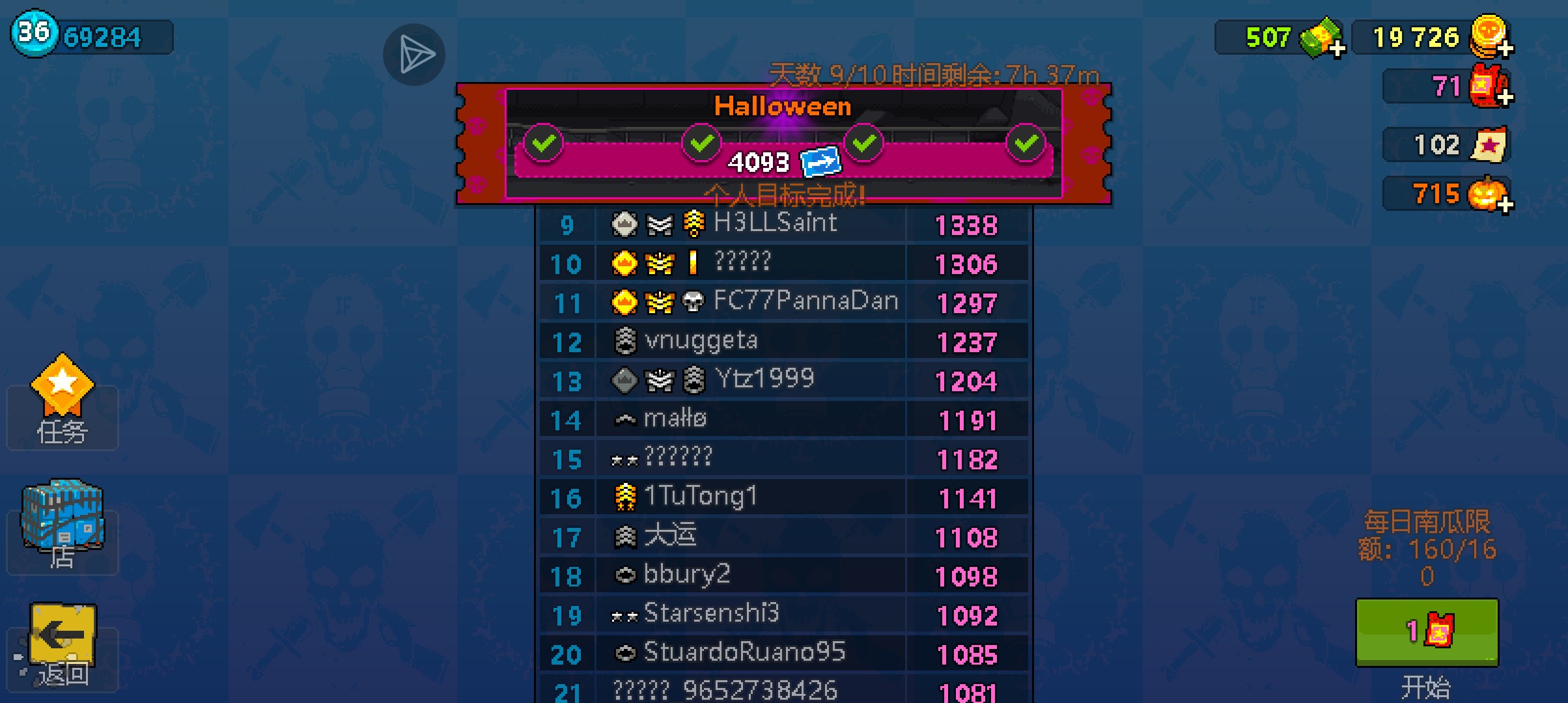
Task: Get more red tickets via the 71 plus
Action: 1505,98
